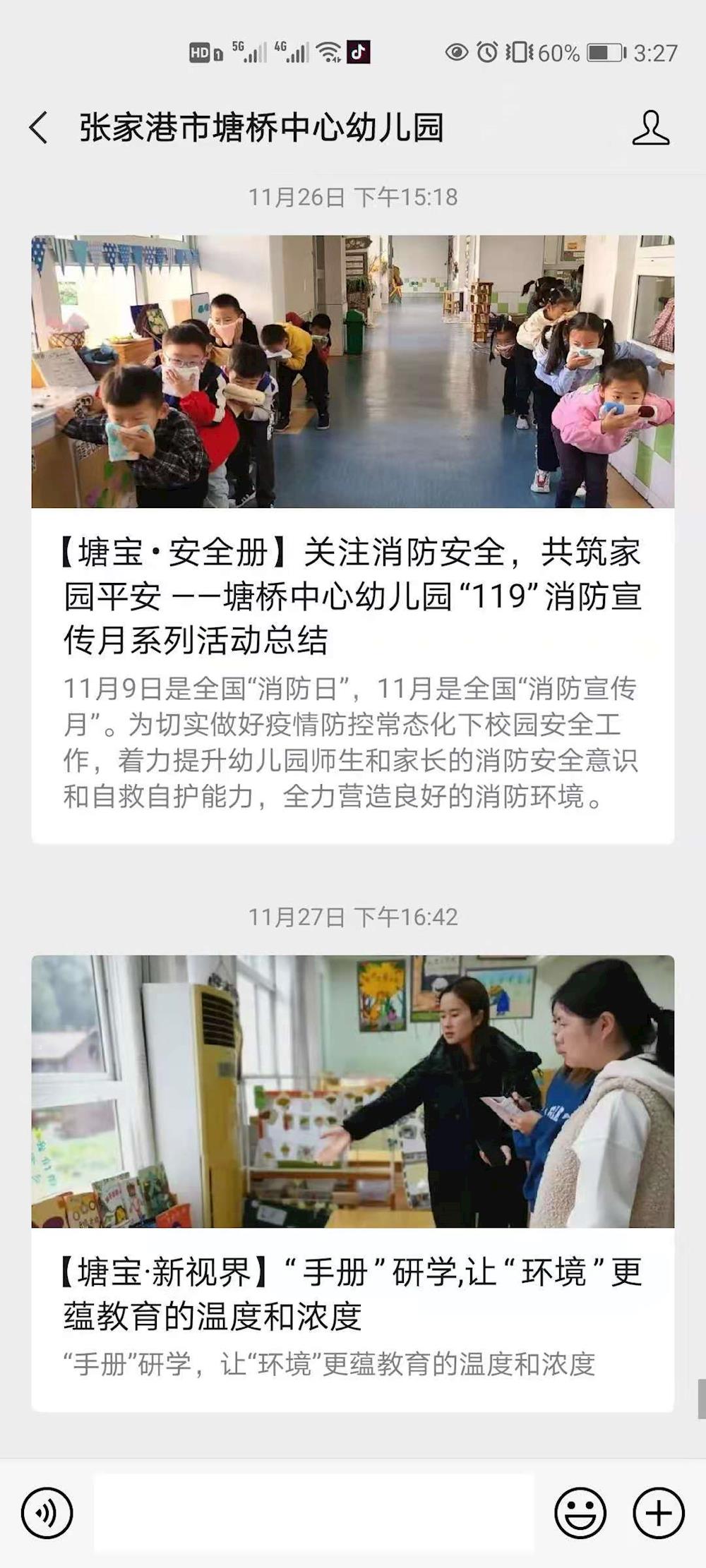Switch to voice input mode

click(x=47, y=1513)
